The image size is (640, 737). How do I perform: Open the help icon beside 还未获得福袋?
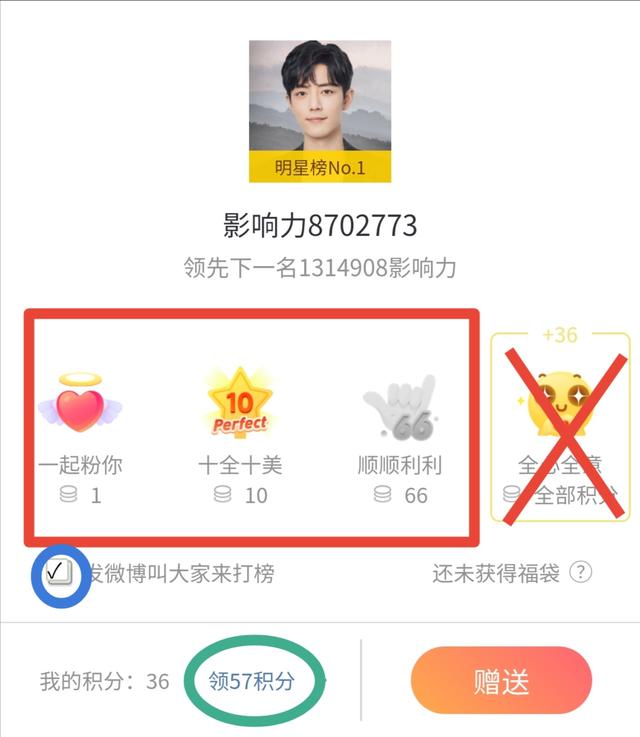pyautogui.click(x=580, y=573)
